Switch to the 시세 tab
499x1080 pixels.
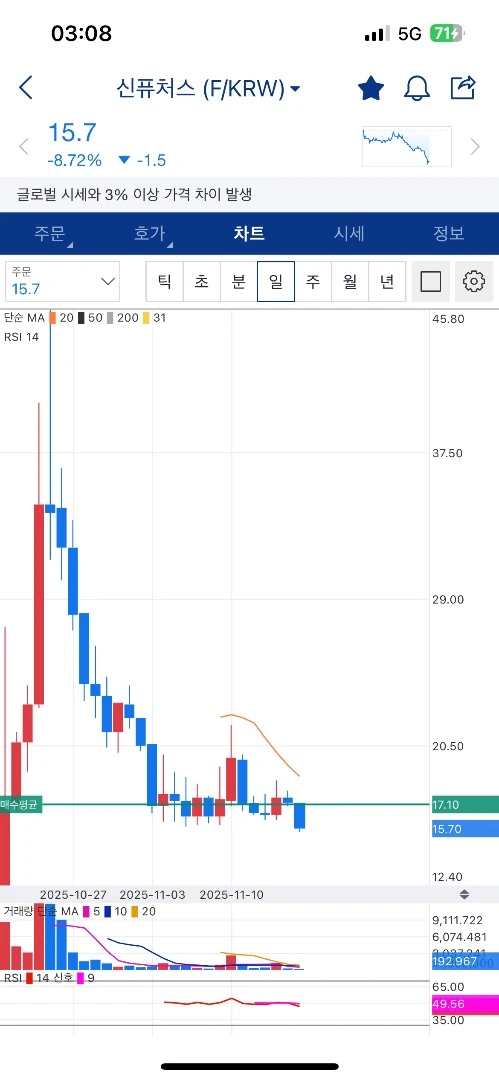349,233
